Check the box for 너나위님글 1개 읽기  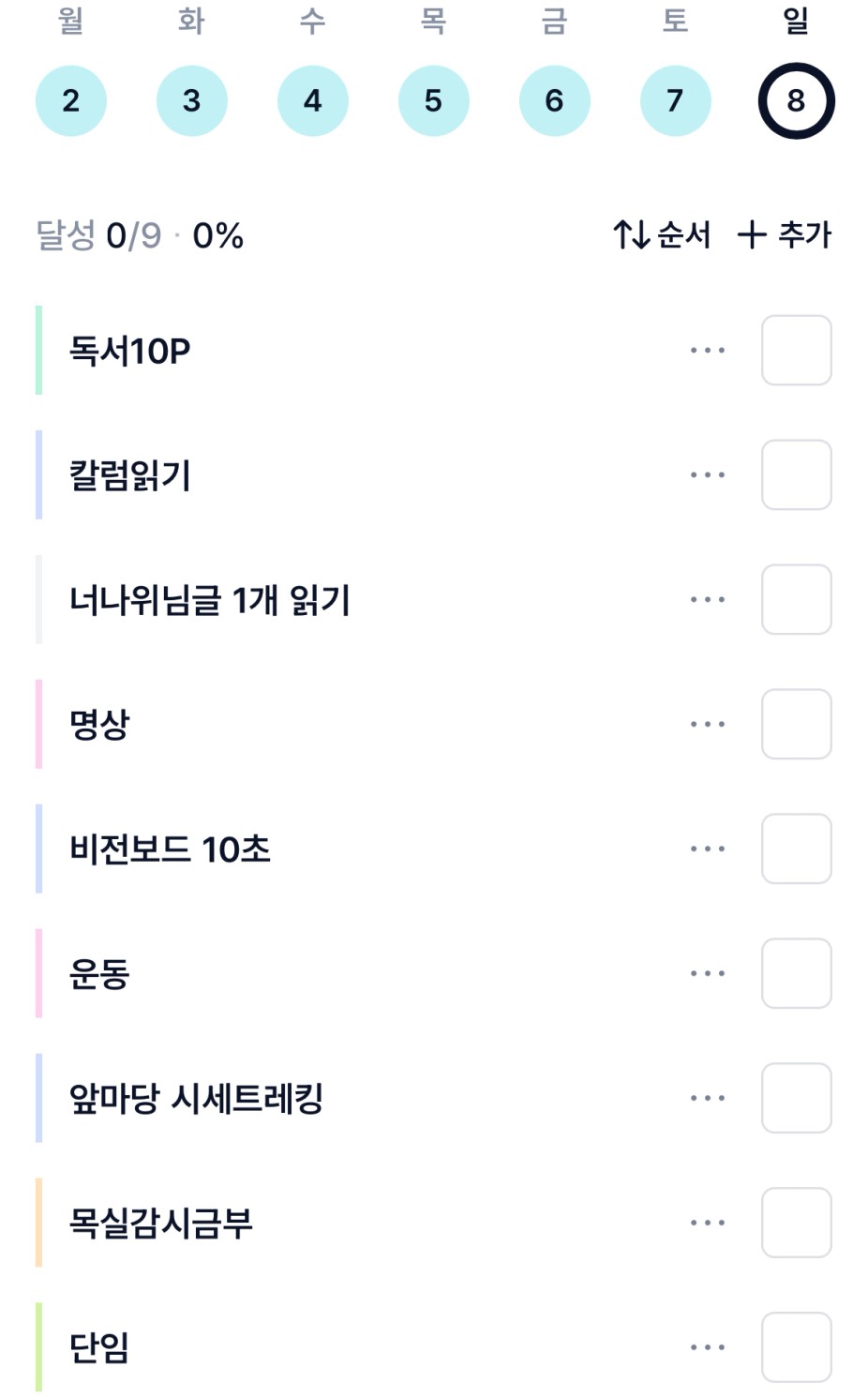click(x=796, y=600)
